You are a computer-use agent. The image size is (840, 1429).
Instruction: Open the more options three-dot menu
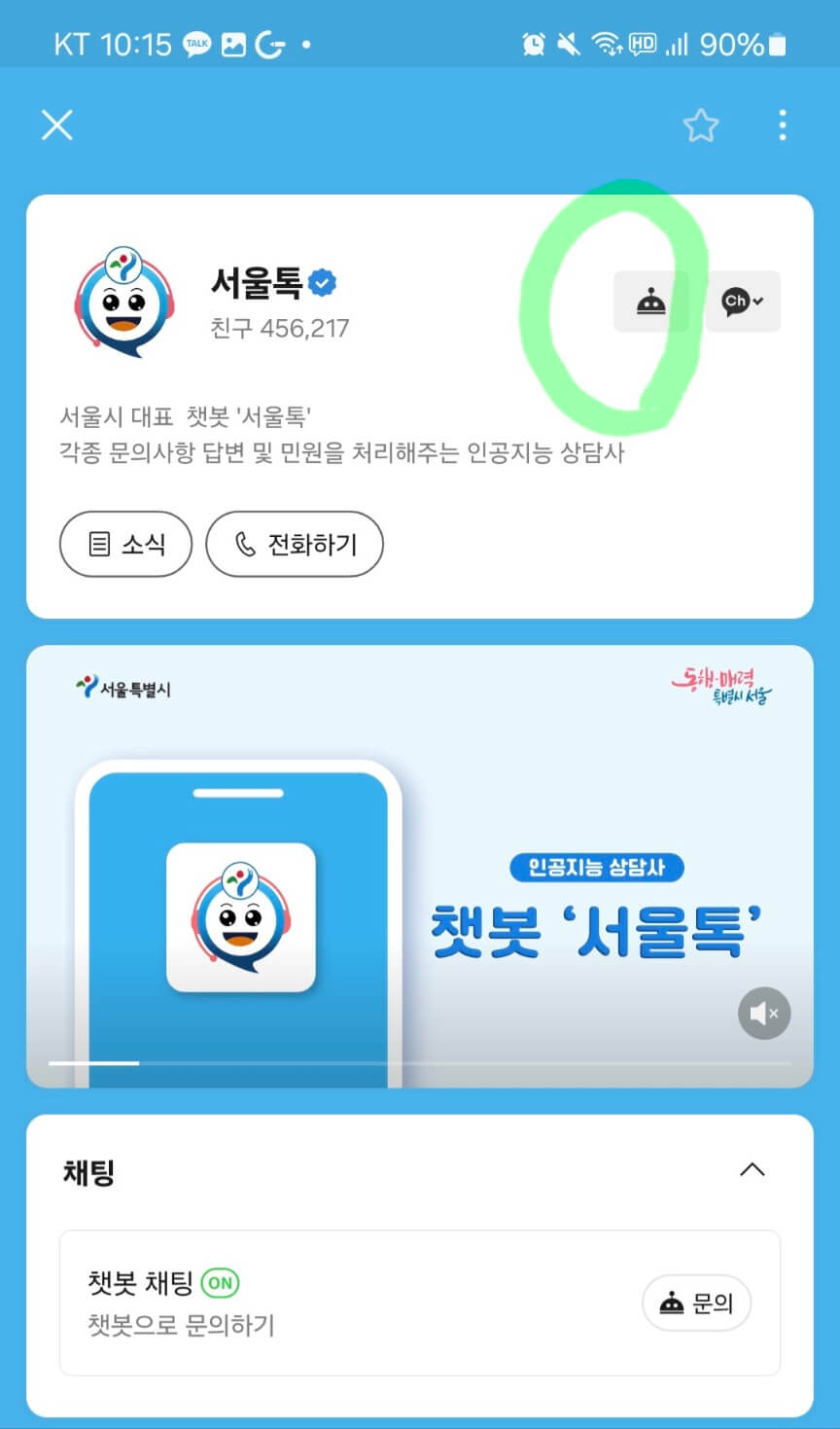coord(783,125)
